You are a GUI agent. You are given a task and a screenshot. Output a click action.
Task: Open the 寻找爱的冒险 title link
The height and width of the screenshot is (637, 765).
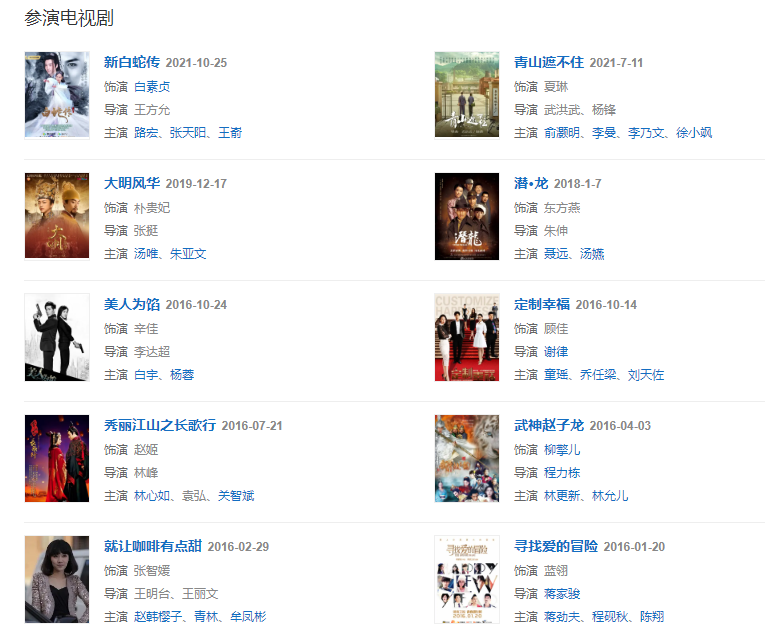coord(556,546)
